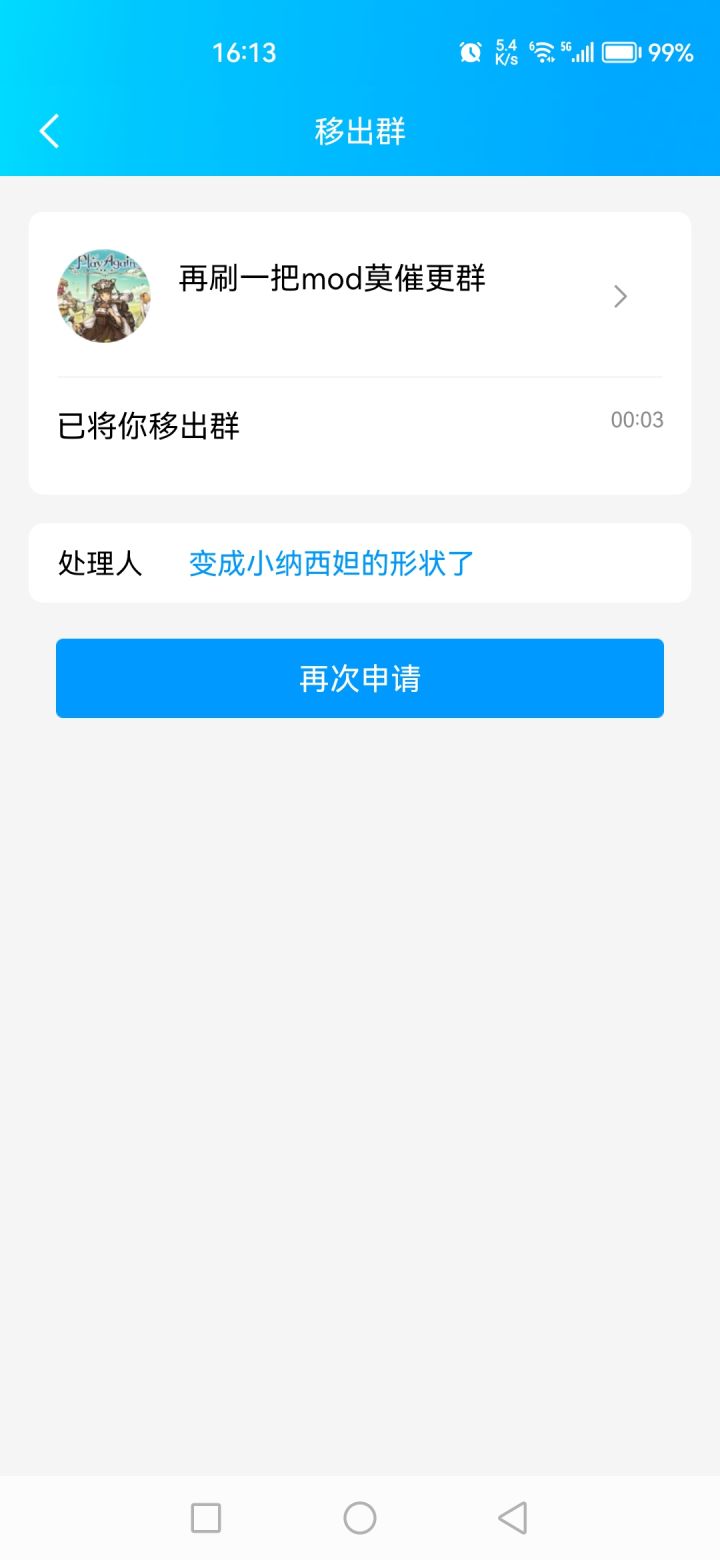This screenshot has height=1560, width=720.
Task: Tap the back arrow to return
Action: [48, 130]
